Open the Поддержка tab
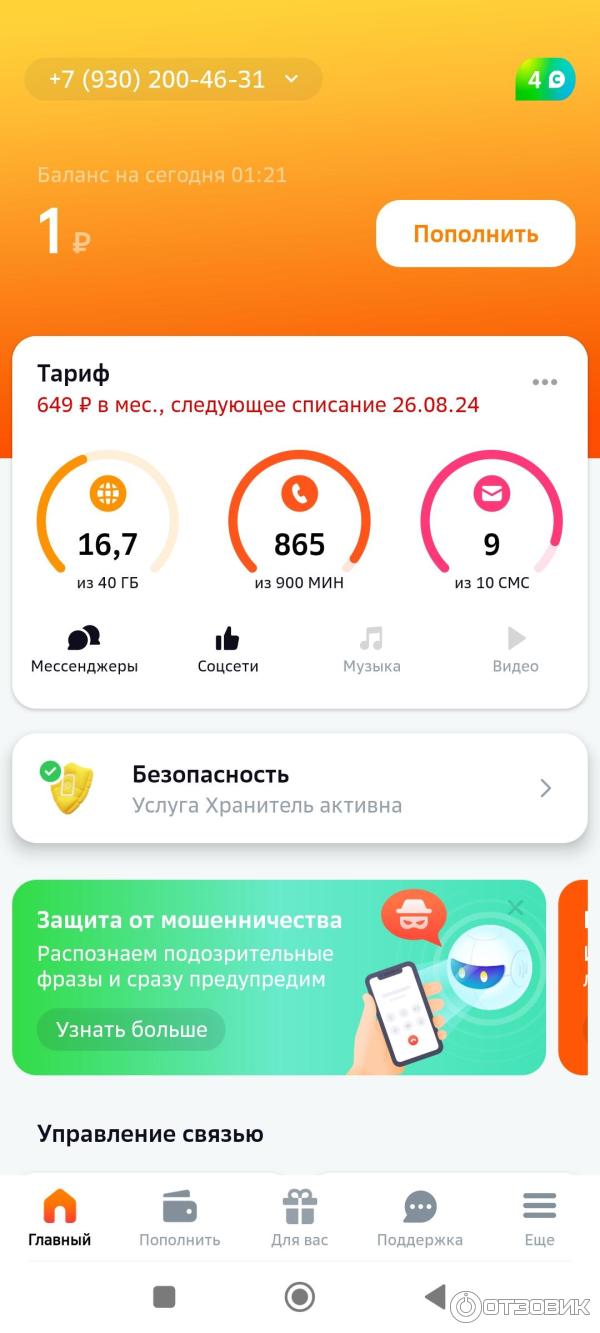This screenshot has width=600, height=1333. [420, 1219]
